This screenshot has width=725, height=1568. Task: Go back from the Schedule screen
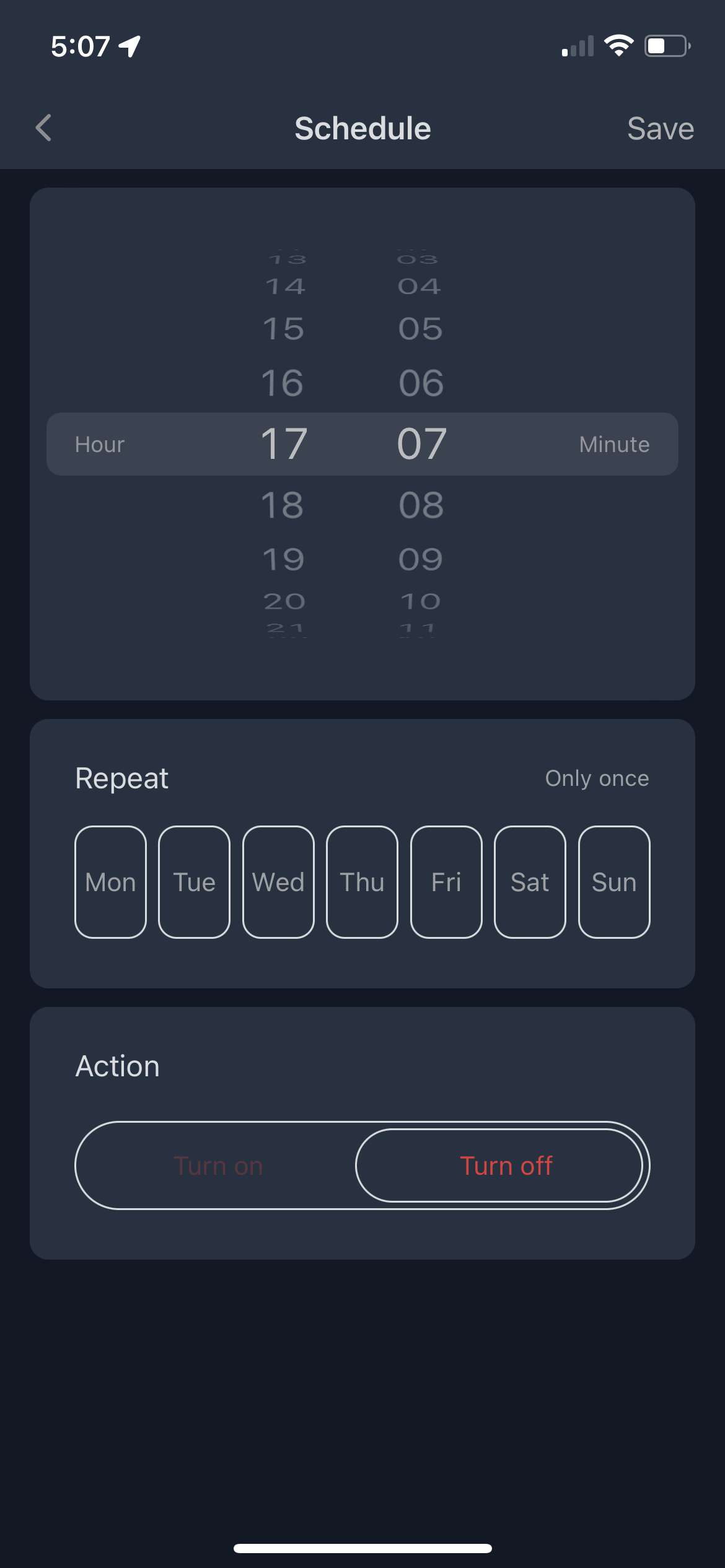coord(43,128)
